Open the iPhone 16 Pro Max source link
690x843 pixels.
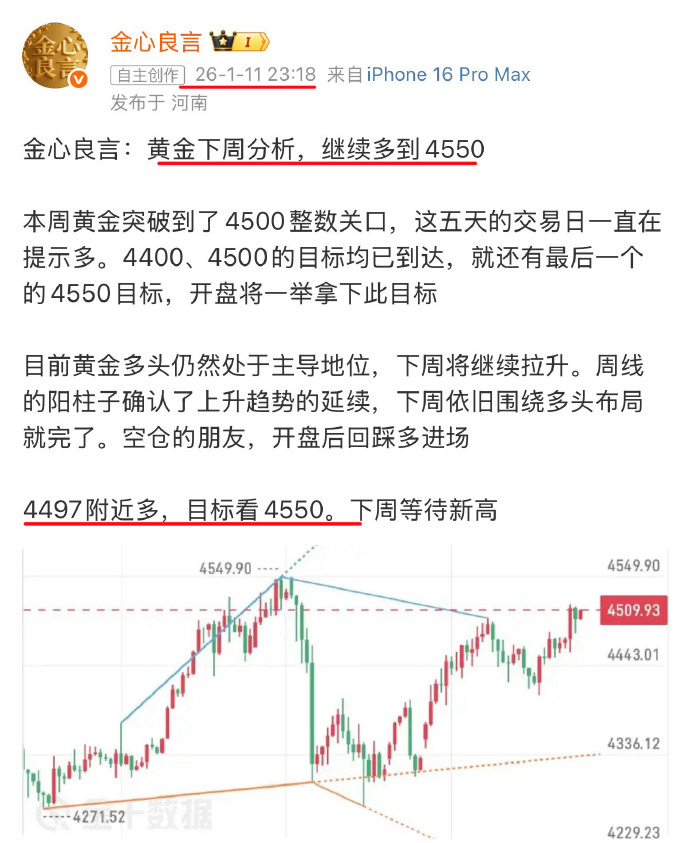point(448,75)
